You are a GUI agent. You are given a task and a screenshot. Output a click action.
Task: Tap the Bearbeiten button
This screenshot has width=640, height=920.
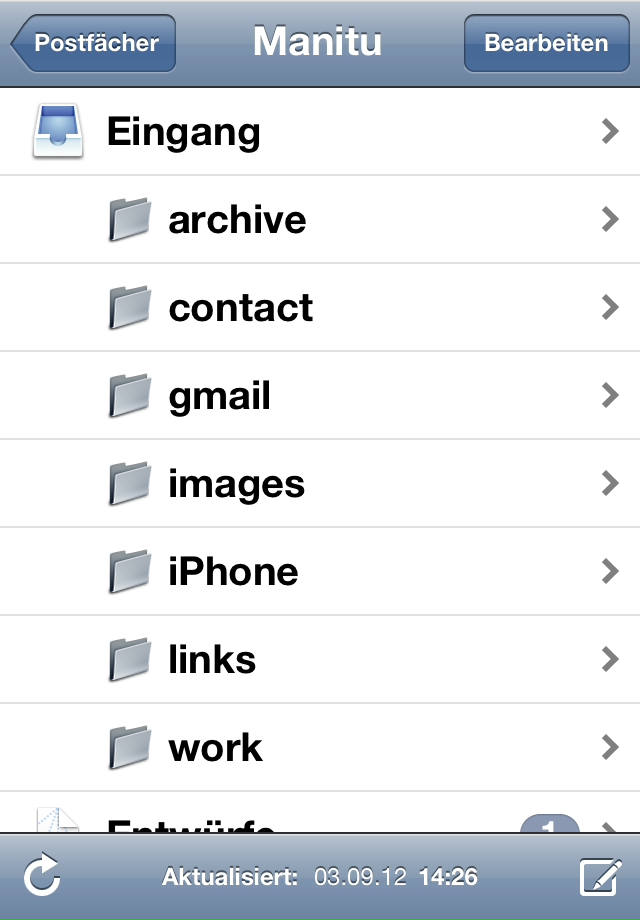[x=546, y=43]
